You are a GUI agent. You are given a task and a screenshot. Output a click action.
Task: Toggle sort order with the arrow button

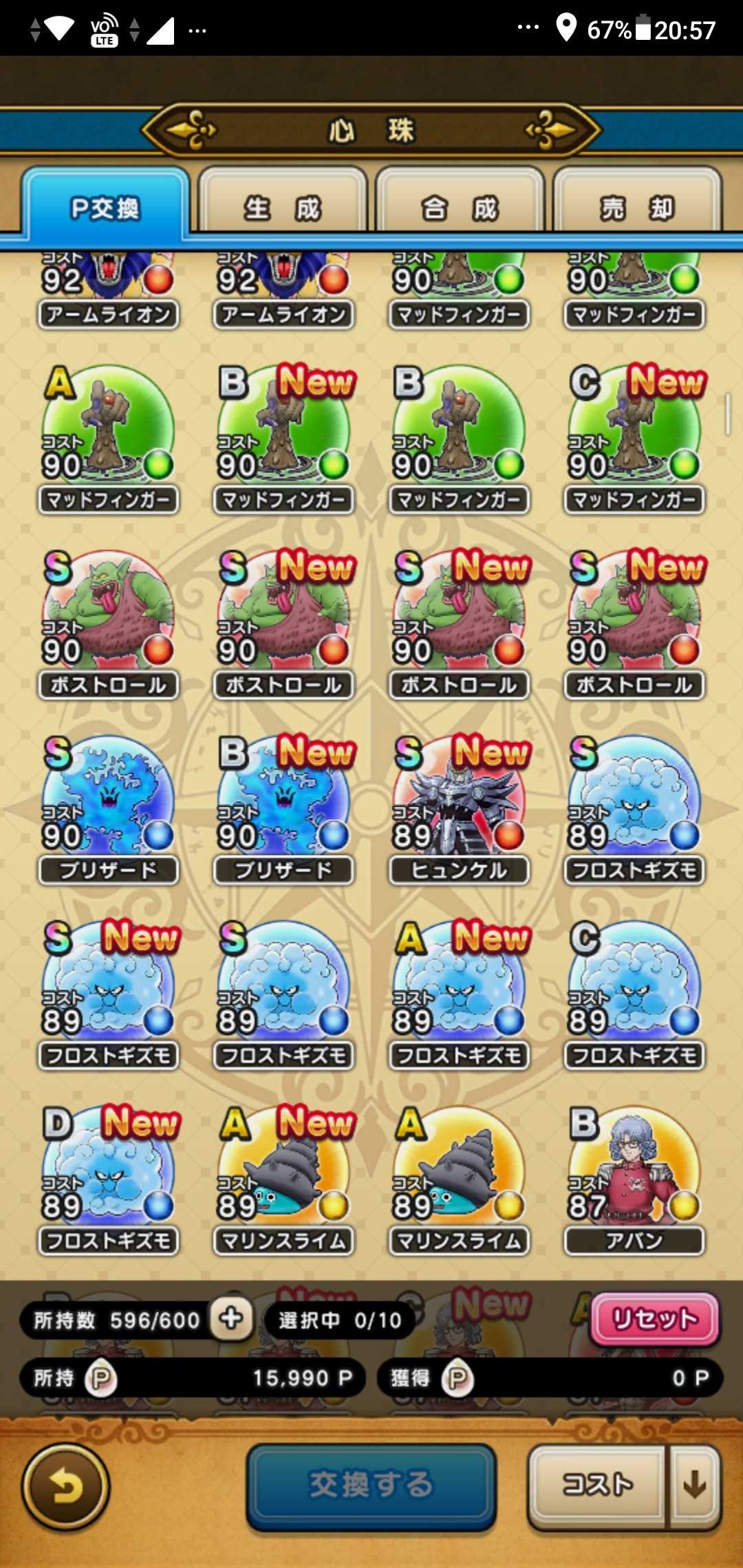[x=695, y=1484]
